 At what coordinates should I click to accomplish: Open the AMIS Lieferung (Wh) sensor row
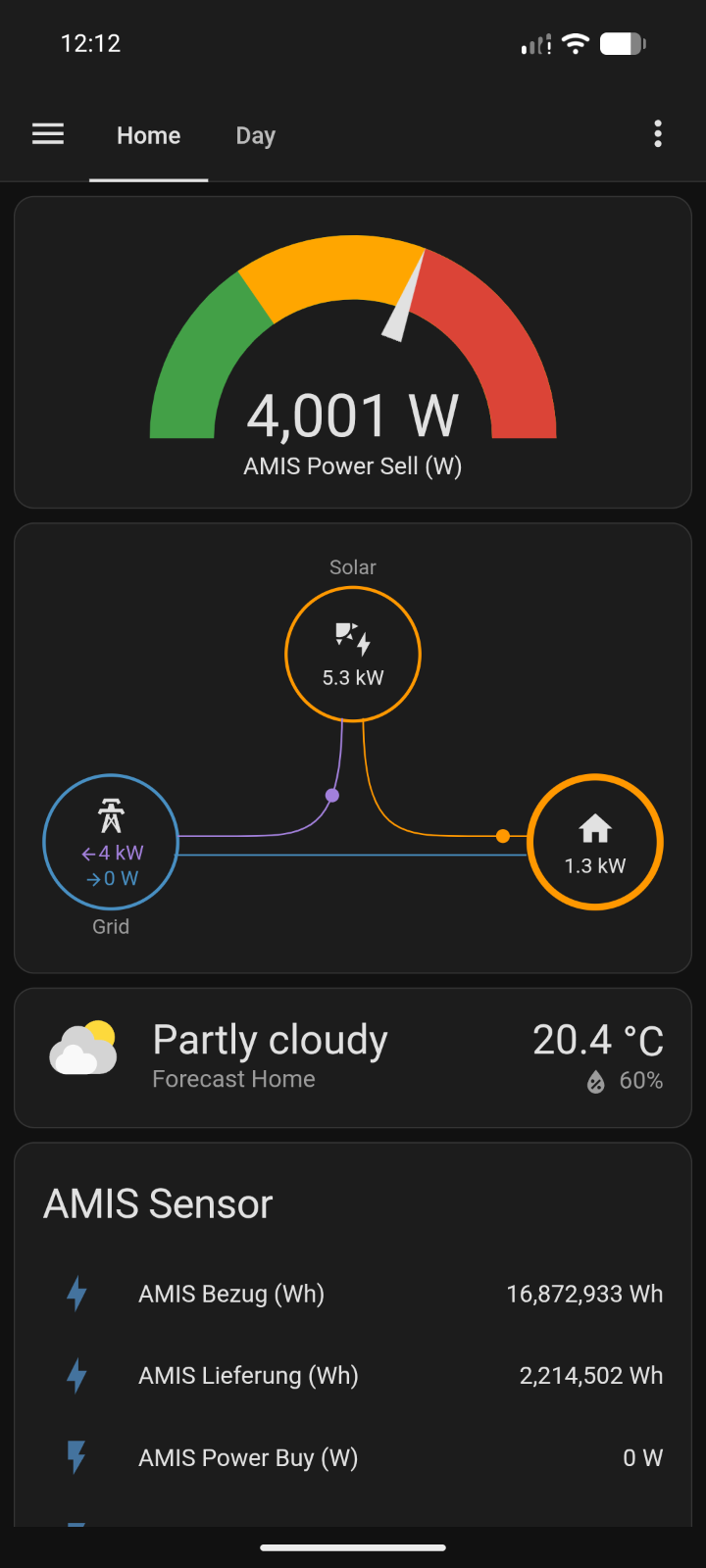353,1376
